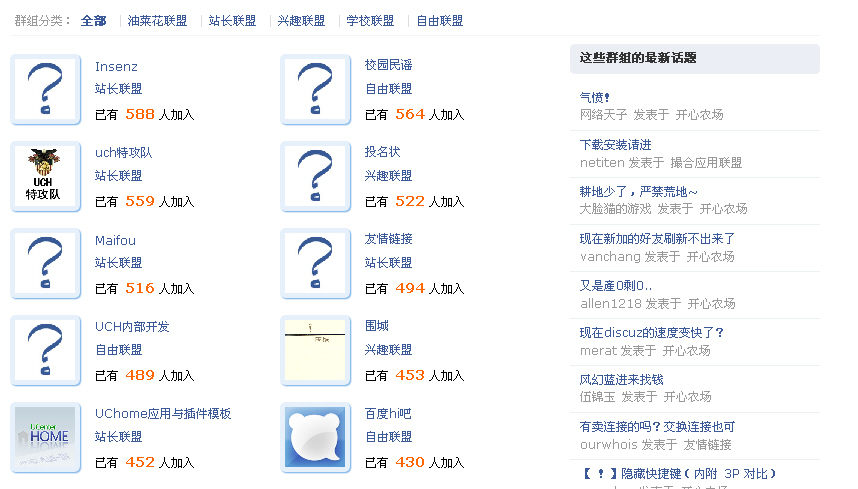View the 投名状 group
This screenshot has width=858, height=489.
click(x=382, y=152)
